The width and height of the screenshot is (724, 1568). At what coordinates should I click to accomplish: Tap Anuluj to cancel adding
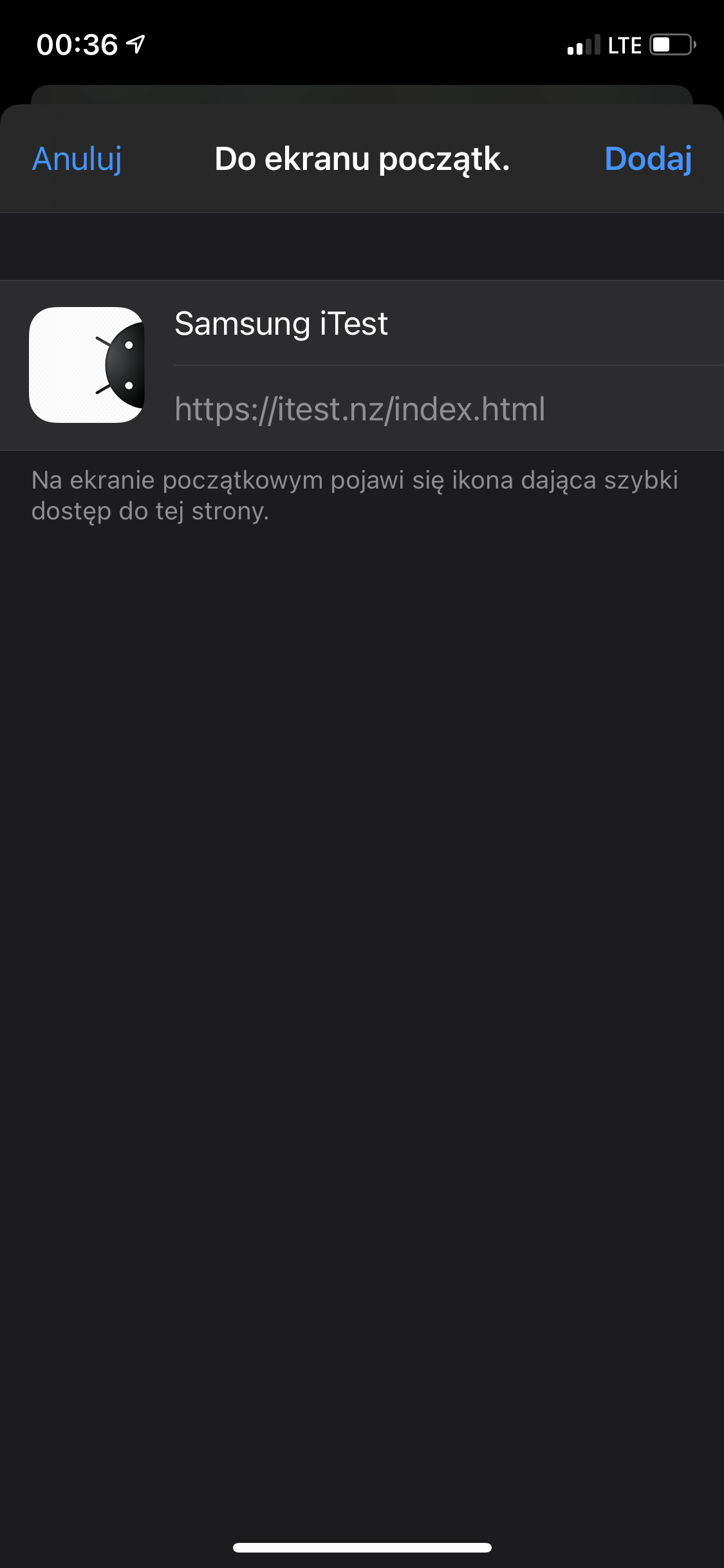click(77, 159)
